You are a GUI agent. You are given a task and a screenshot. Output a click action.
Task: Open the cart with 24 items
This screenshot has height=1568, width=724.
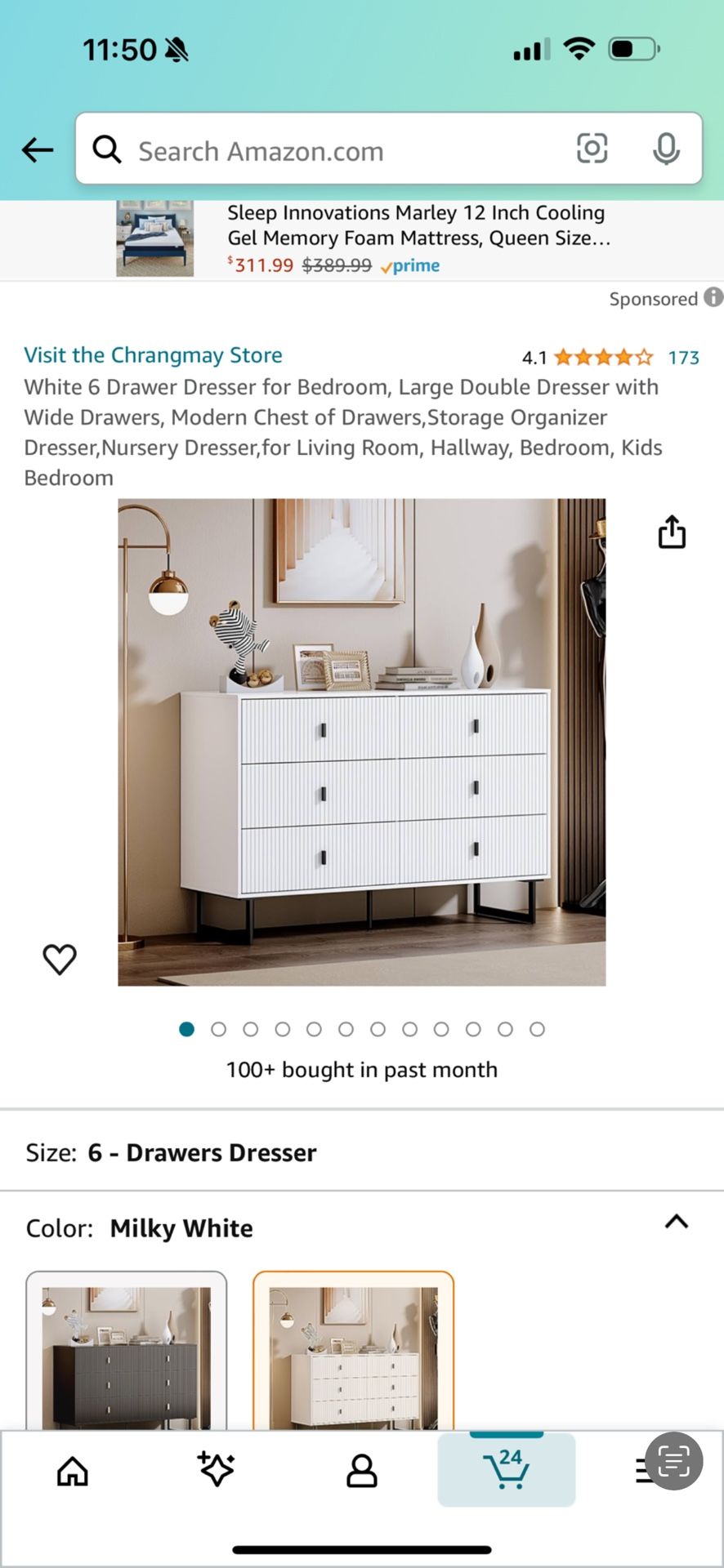tap(507, 1470)
